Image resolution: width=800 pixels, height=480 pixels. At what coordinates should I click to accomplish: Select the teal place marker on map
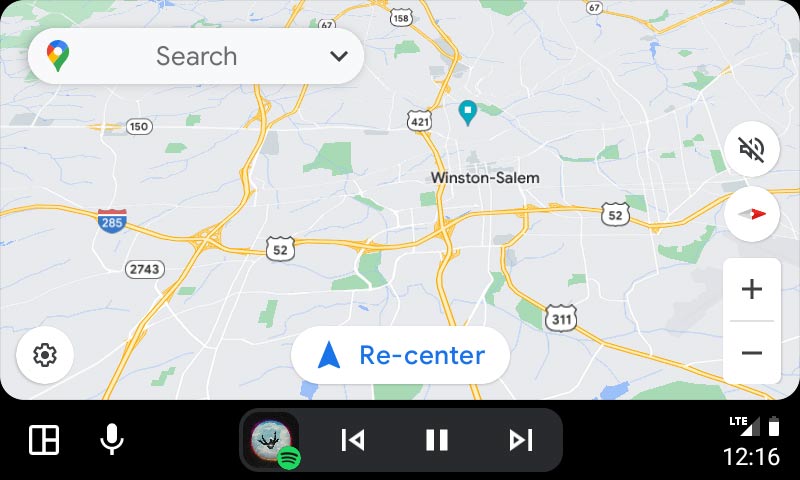click(467, 112)
